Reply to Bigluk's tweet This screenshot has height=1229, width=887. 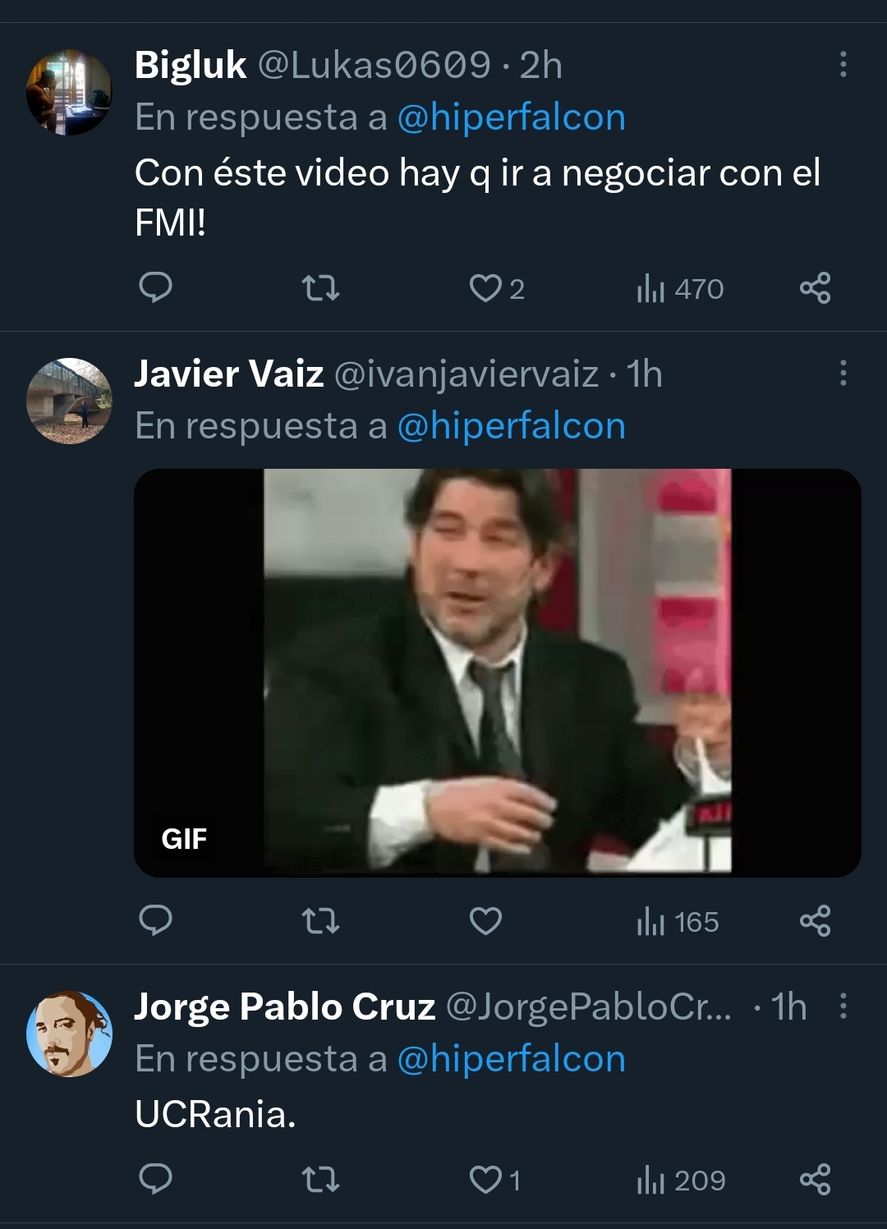(x=155, y=289)
